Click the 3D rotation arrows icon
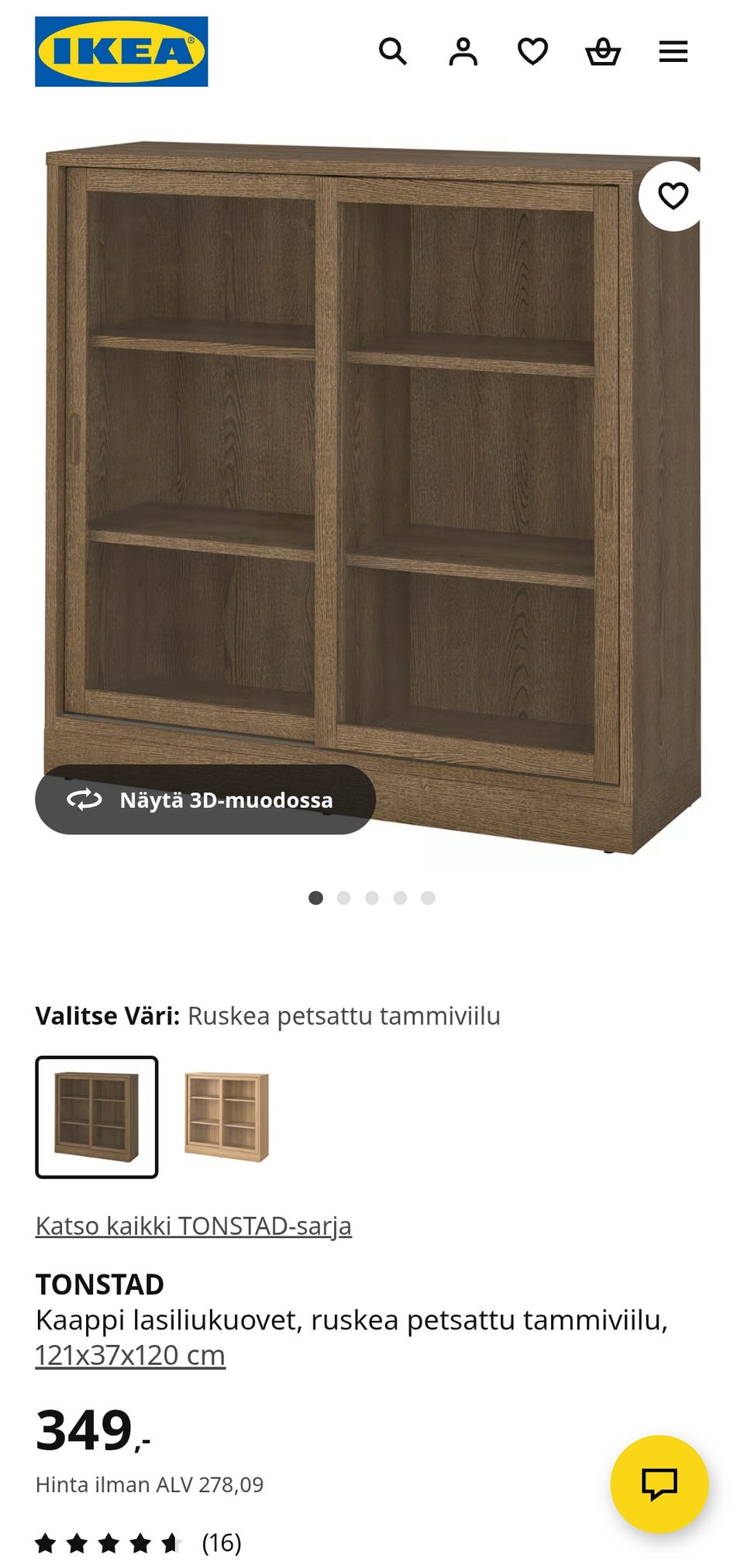The image size is (744, 1568). tap(82, 801)
